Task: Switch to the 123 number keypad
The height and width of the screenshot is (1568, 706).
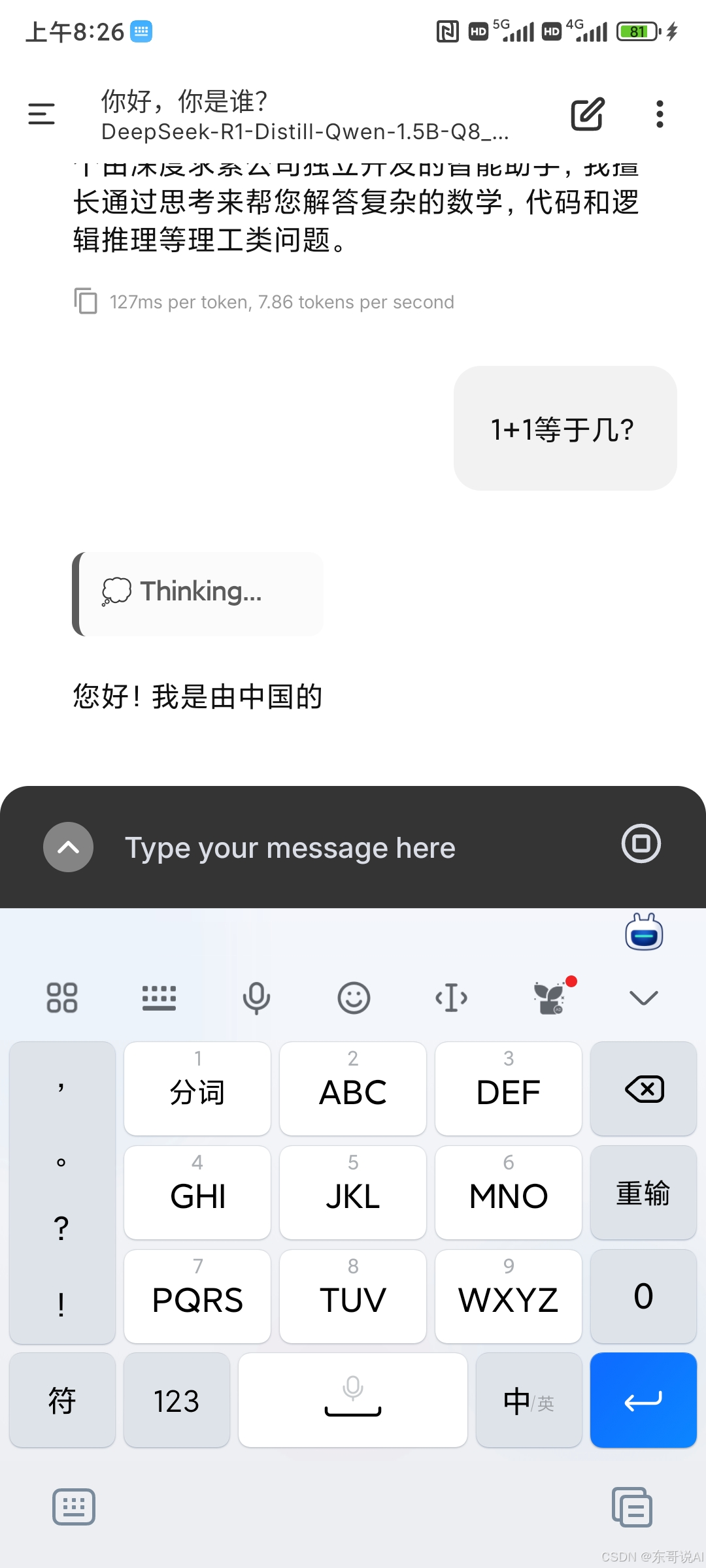Action: point(176,1400)
